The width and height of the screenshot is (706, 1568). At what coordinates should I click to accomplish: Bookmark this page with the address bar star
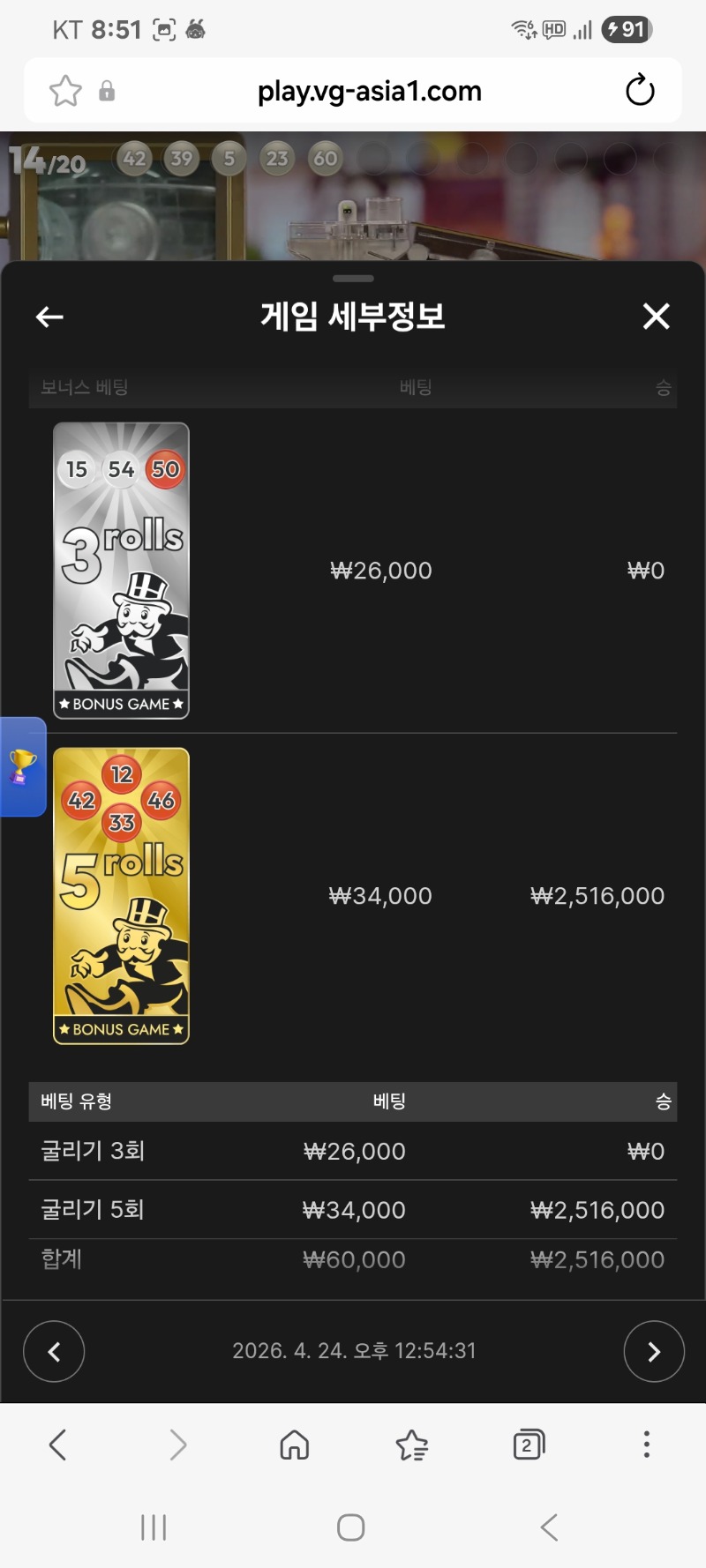[65, 91]
